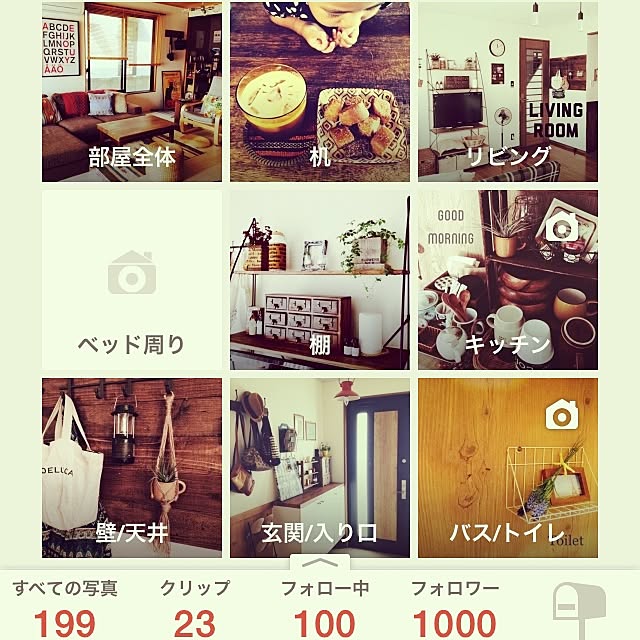The height and width of the screenshot is (640, 640).
Task: Show the クリップ list of 23
Action: (x=195, y=607)
